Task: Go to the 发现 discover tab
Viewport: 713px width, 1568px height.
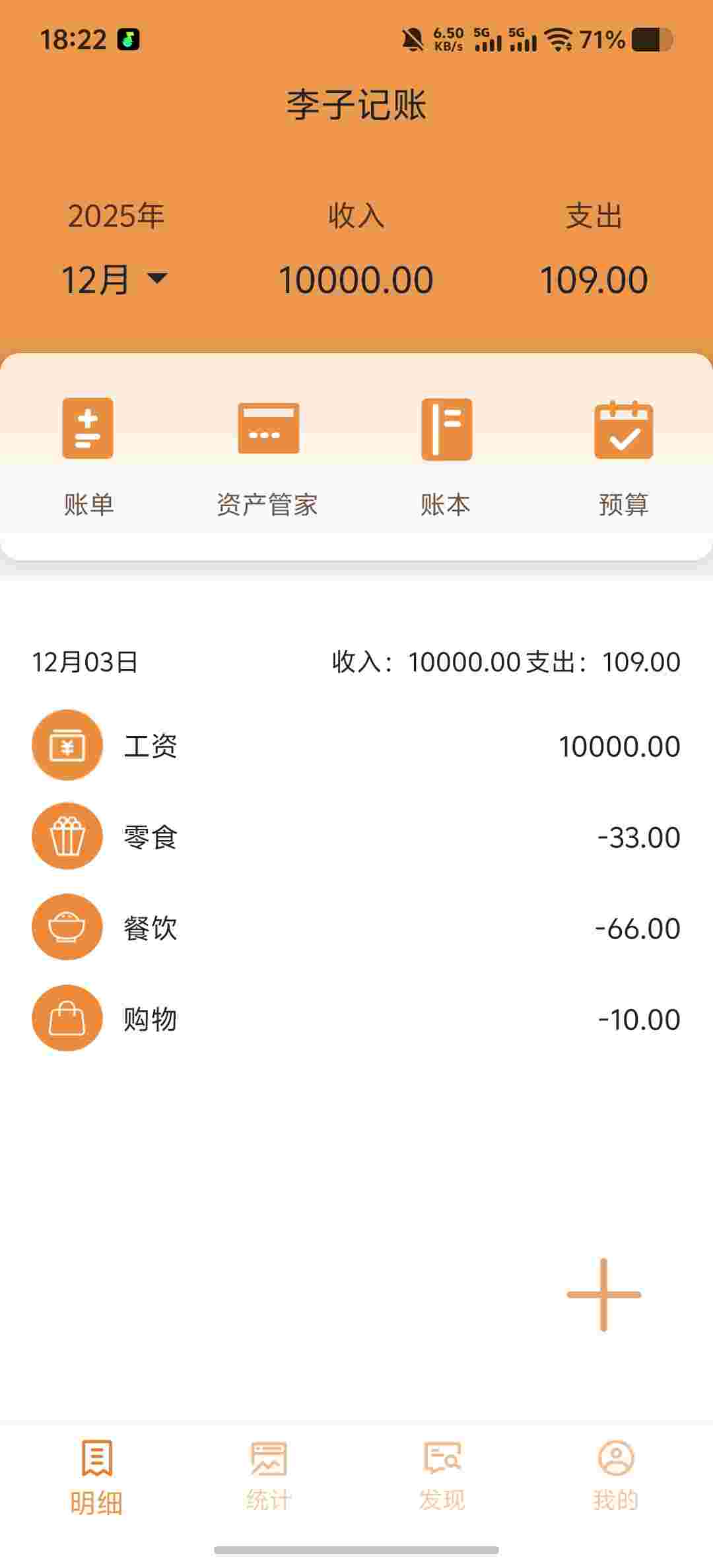Action: coord(442,1477)
